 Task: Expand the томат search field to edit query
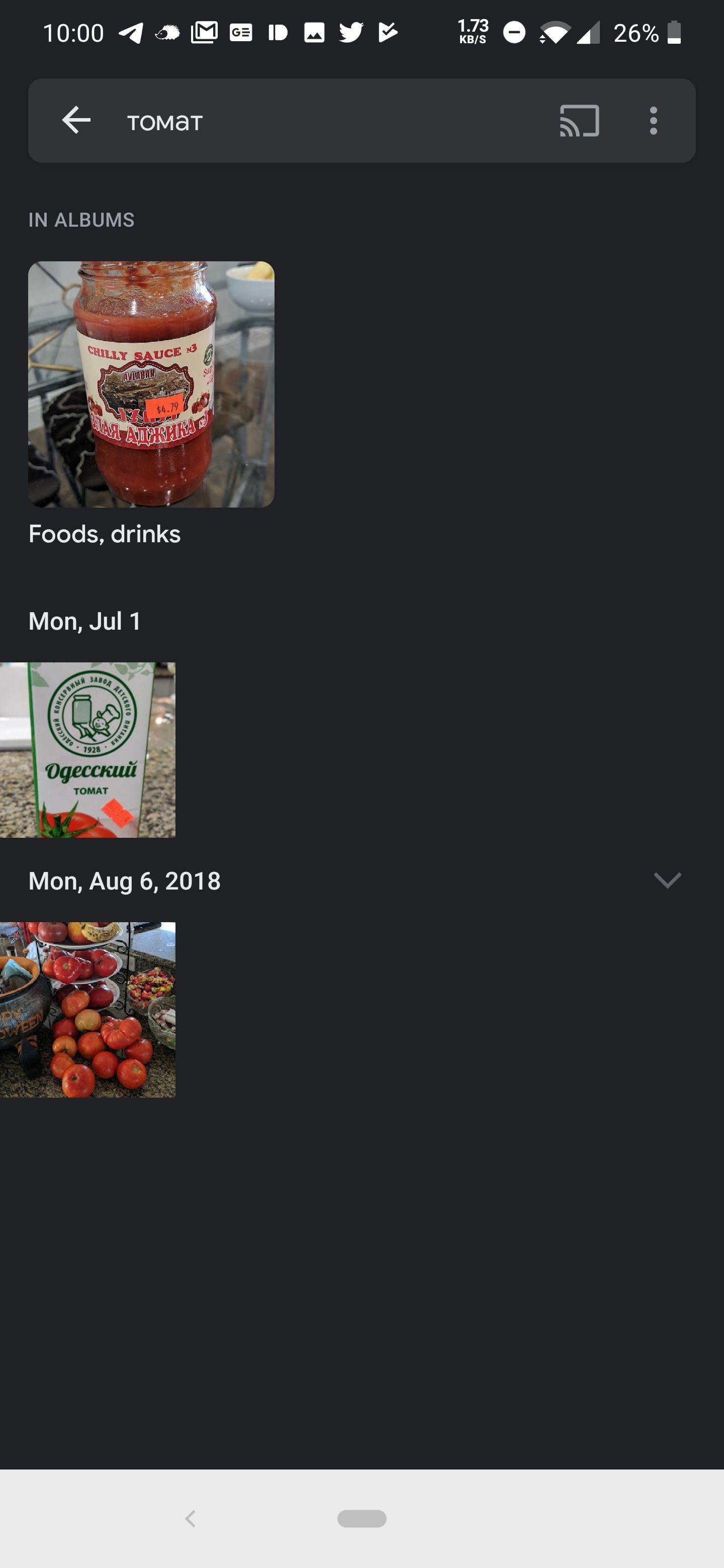tap(243, 121)
